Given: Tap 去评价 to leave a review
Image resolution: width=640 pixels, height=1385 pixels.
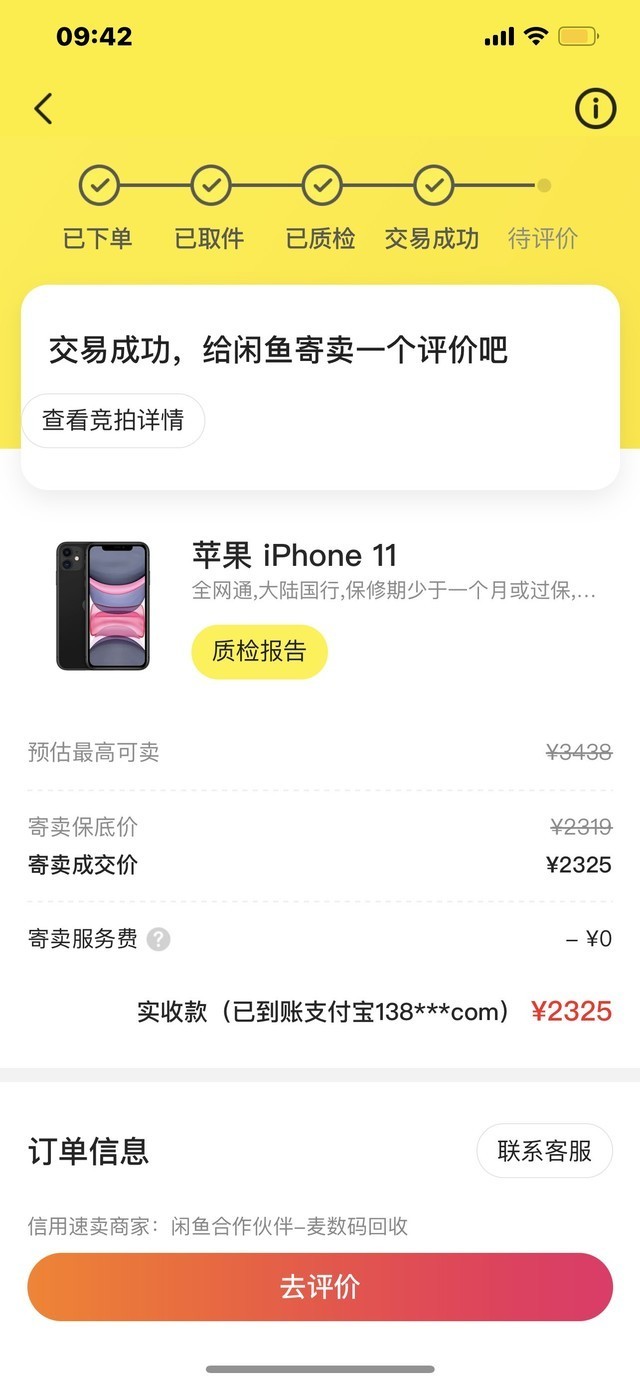Looking at the screenshot, I should click(x=320, y=1287).
